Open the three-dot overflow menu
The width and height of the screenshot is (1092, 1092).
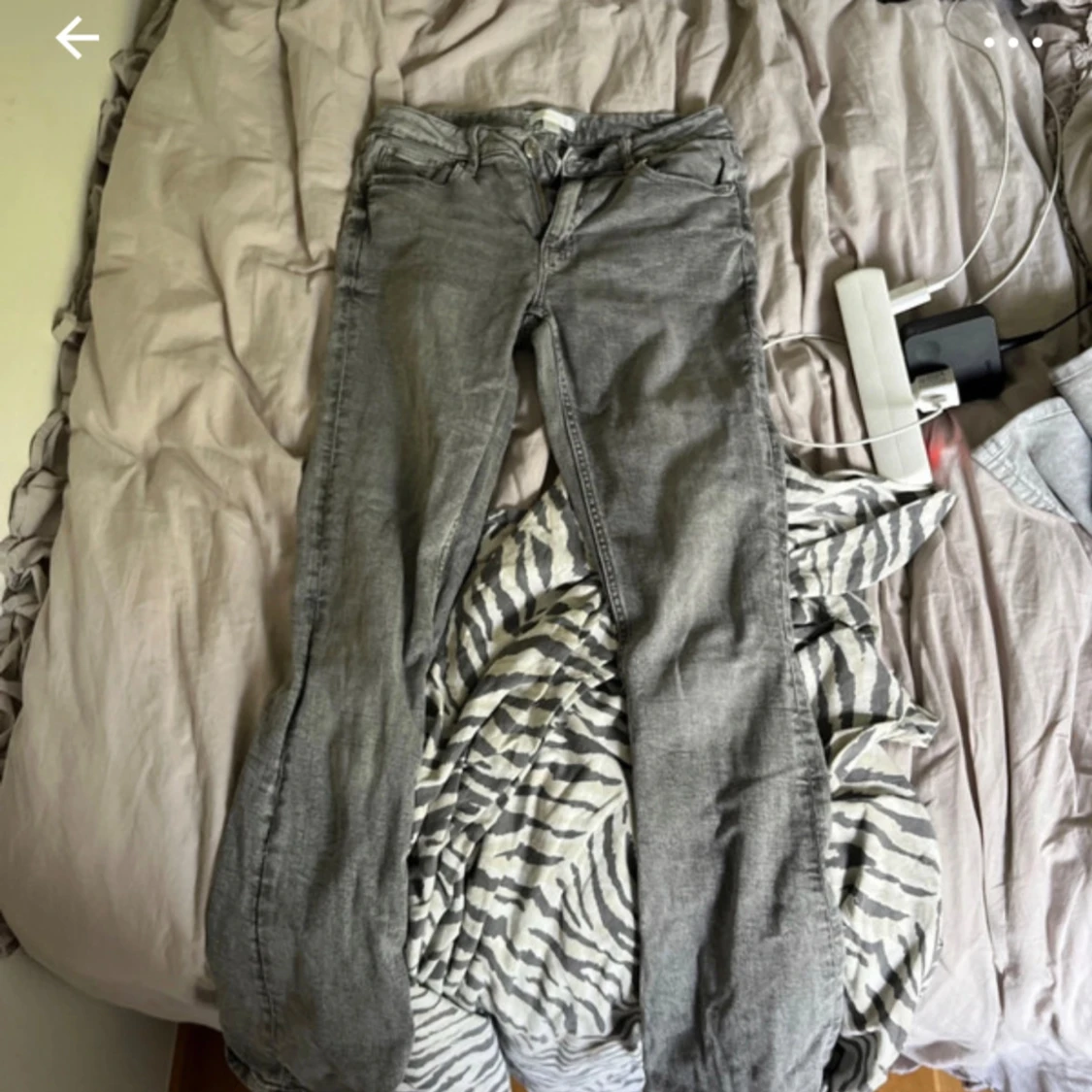(x=1013, y=42)
